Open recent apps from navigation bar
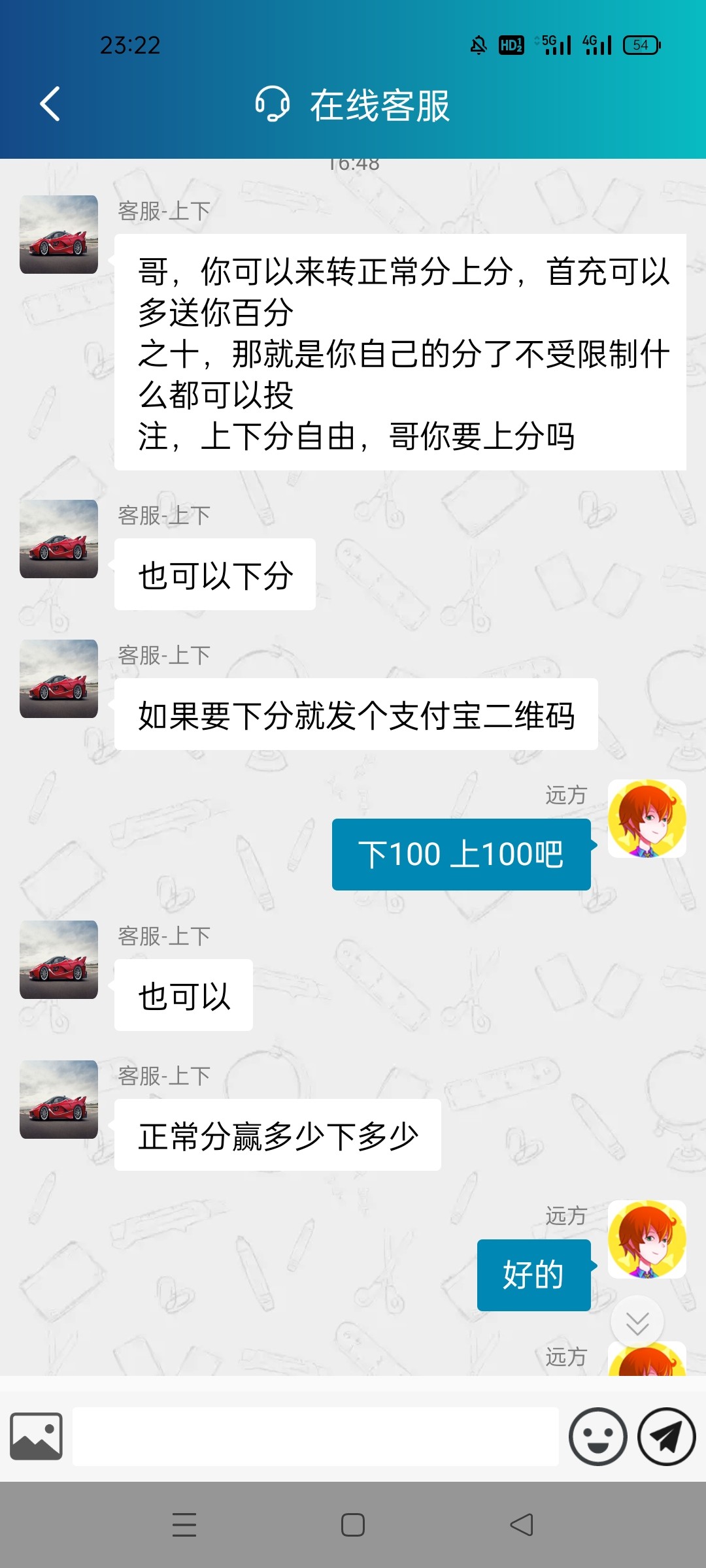 [184, 1525]
